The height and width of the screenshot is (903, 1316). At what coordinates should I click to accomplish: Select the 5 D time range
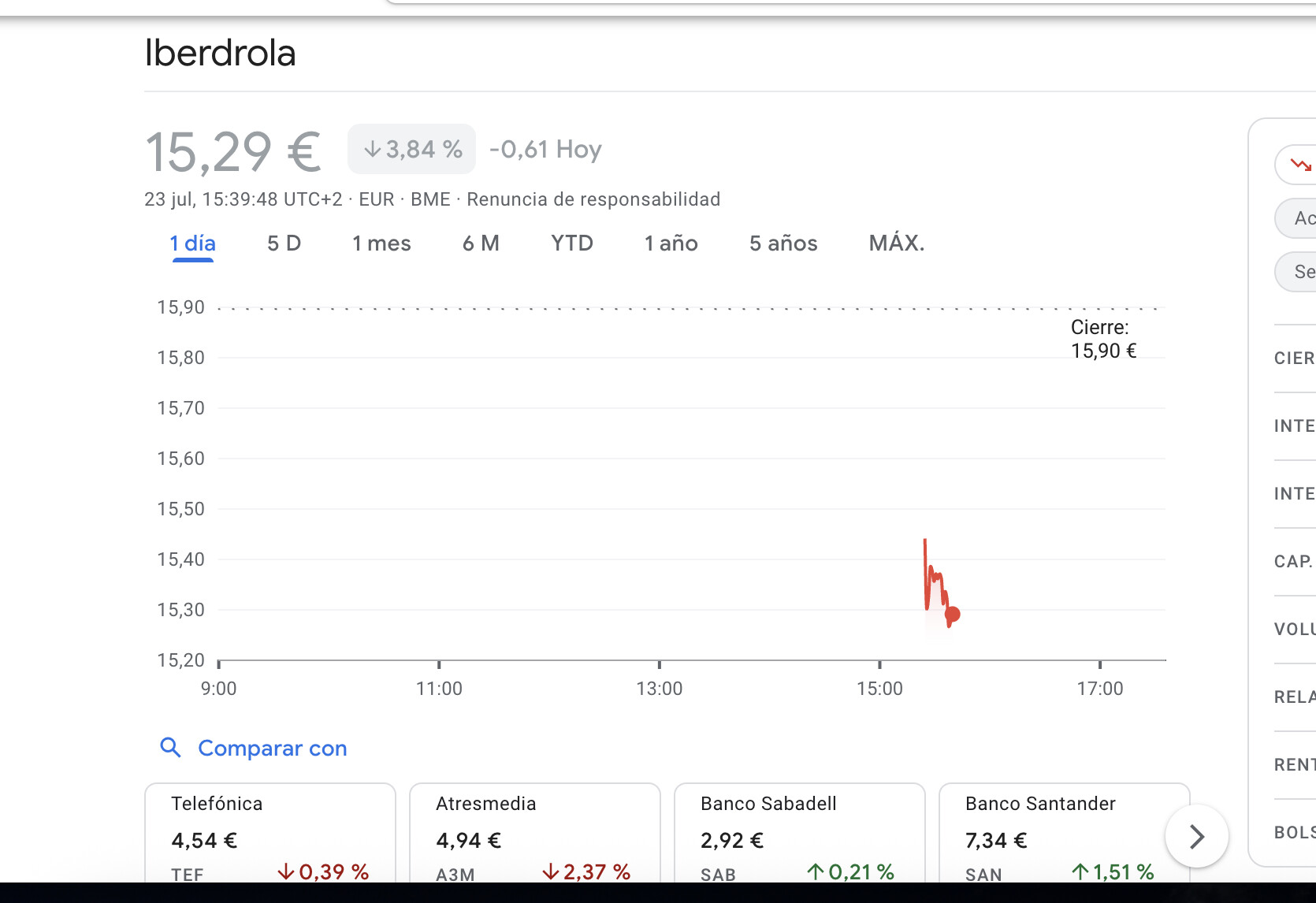point(284,243)
